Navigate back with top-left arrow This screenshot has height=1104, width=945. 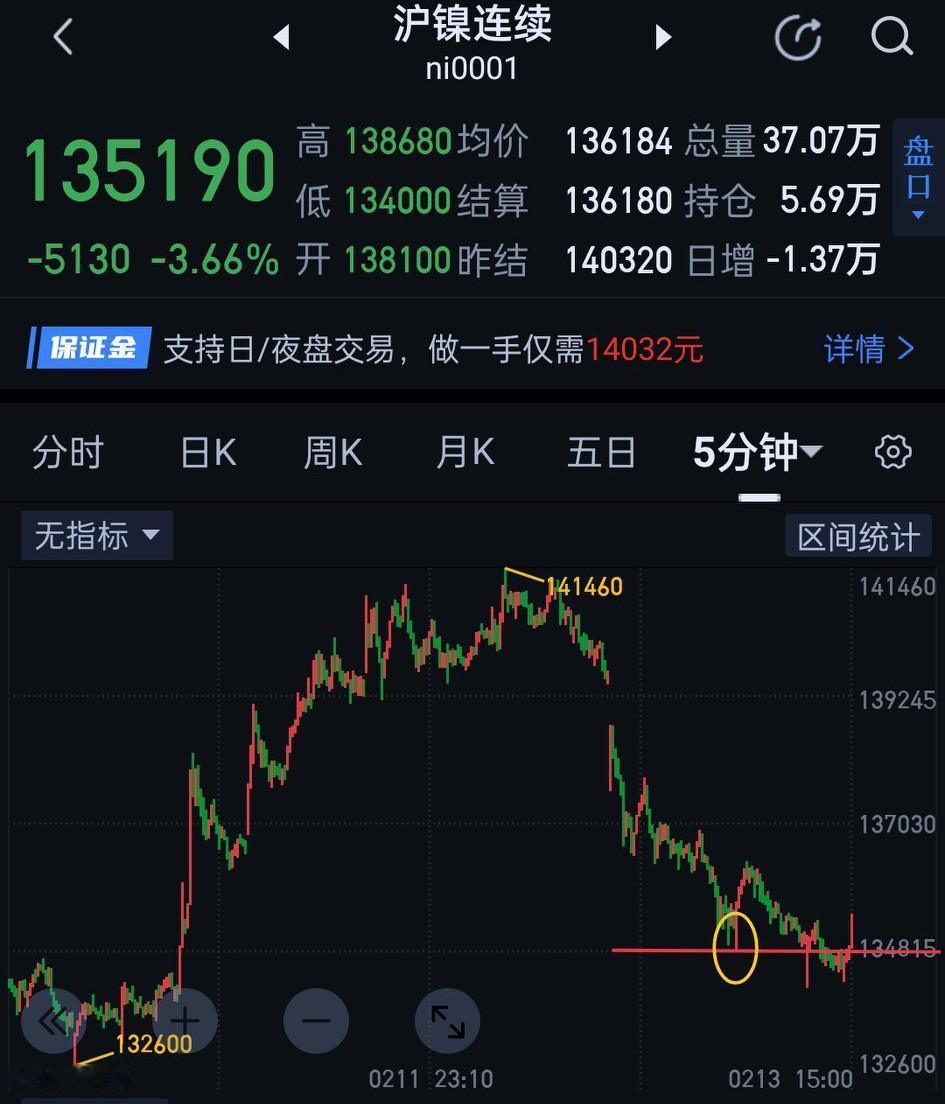coord(62,36)
